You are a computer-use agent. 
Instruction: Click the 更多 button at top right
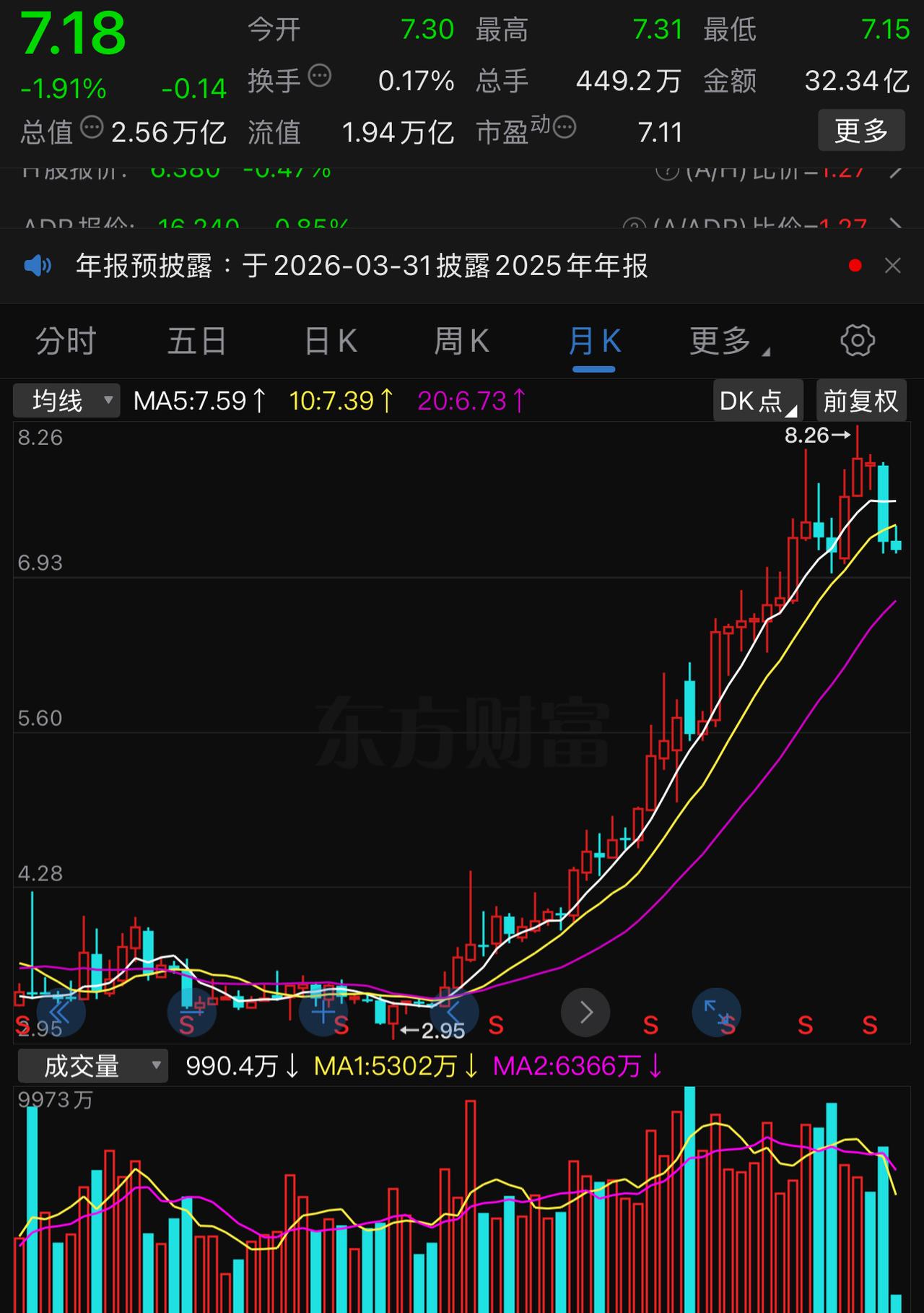click(x=860, y=130)
